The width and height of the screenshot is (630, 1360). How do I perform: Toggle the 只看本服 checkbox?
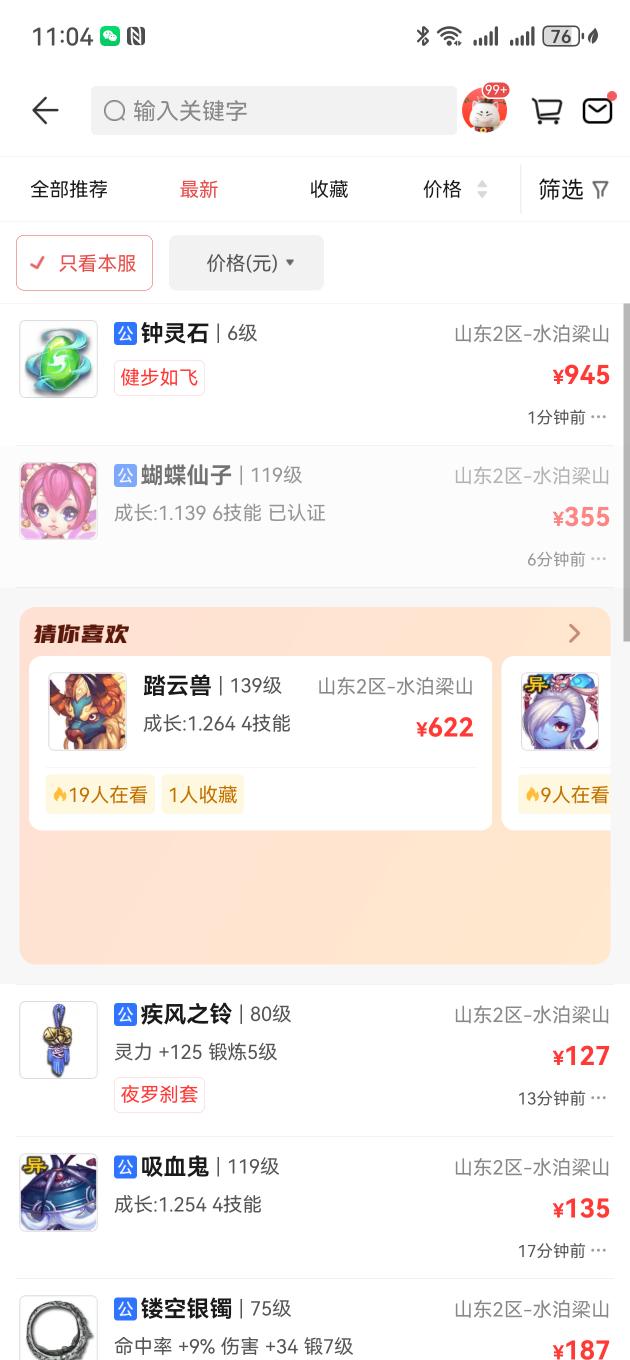85,263
